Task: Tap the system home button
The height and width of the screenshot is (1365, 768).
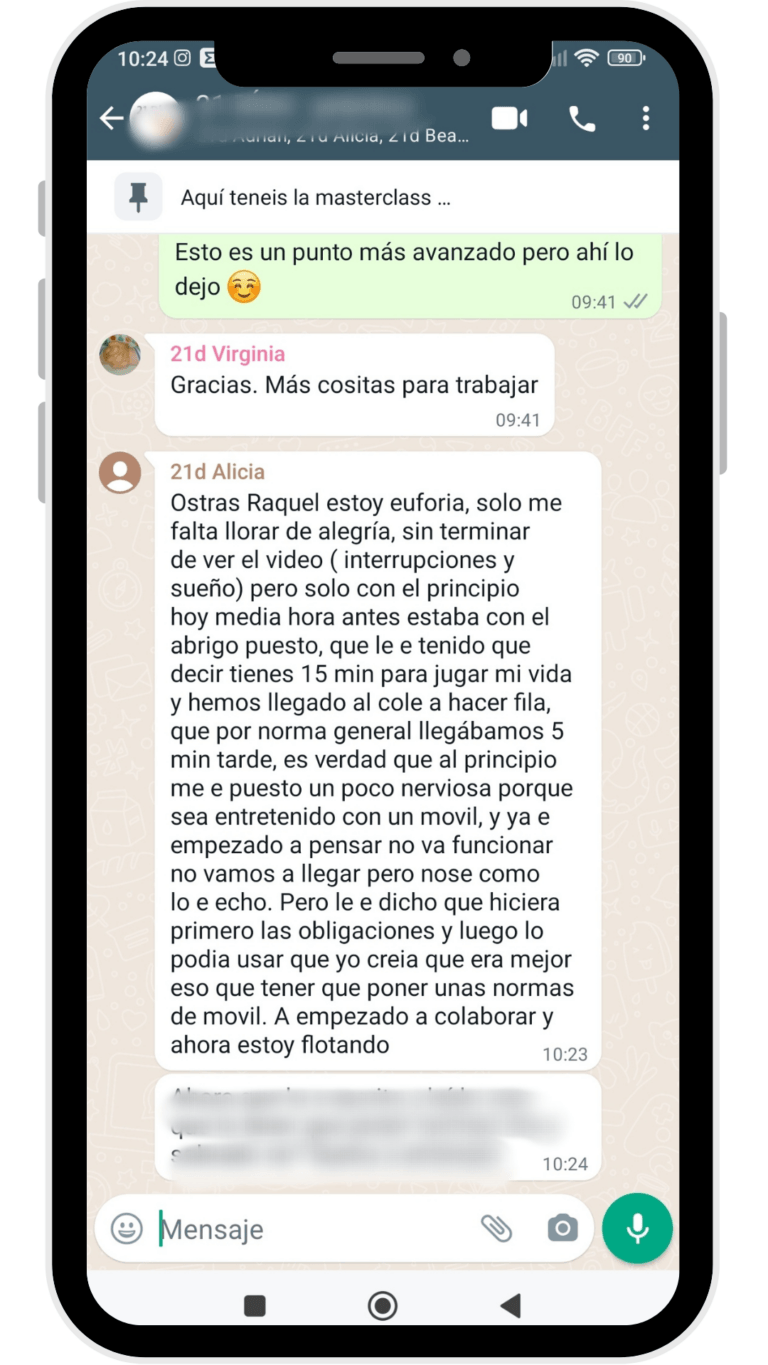Action: (382, 1305)
